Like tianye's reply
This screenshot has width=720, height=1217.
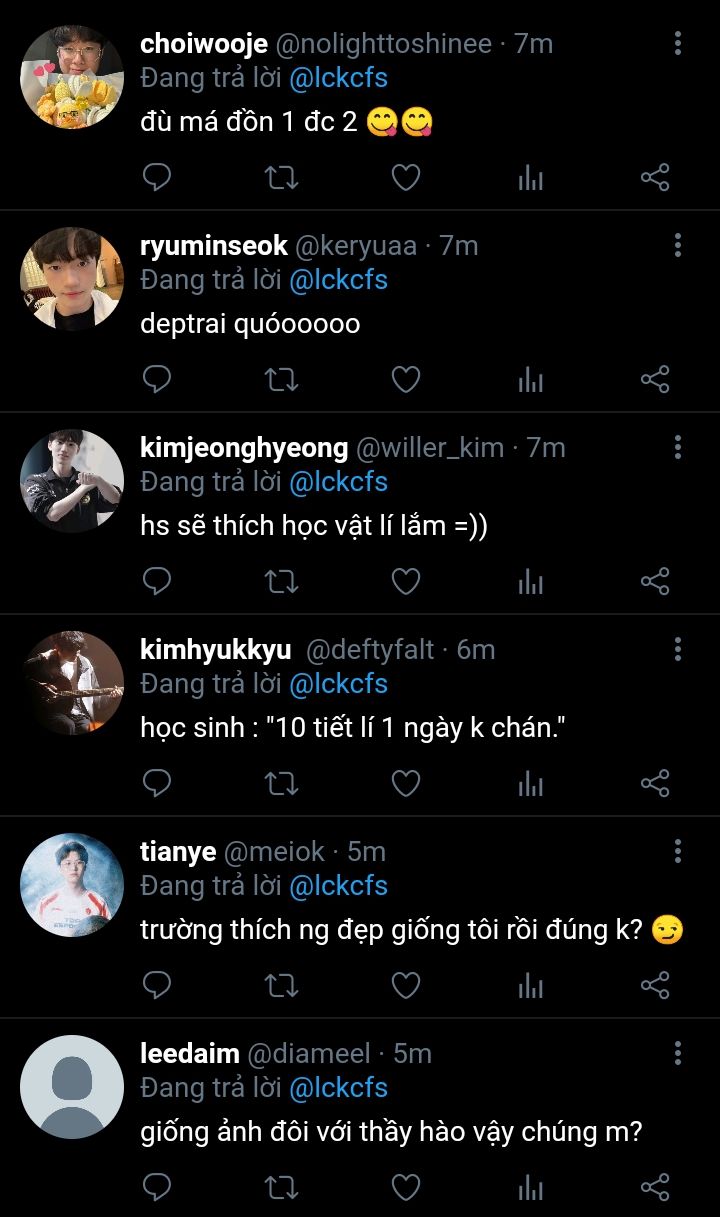405,985
